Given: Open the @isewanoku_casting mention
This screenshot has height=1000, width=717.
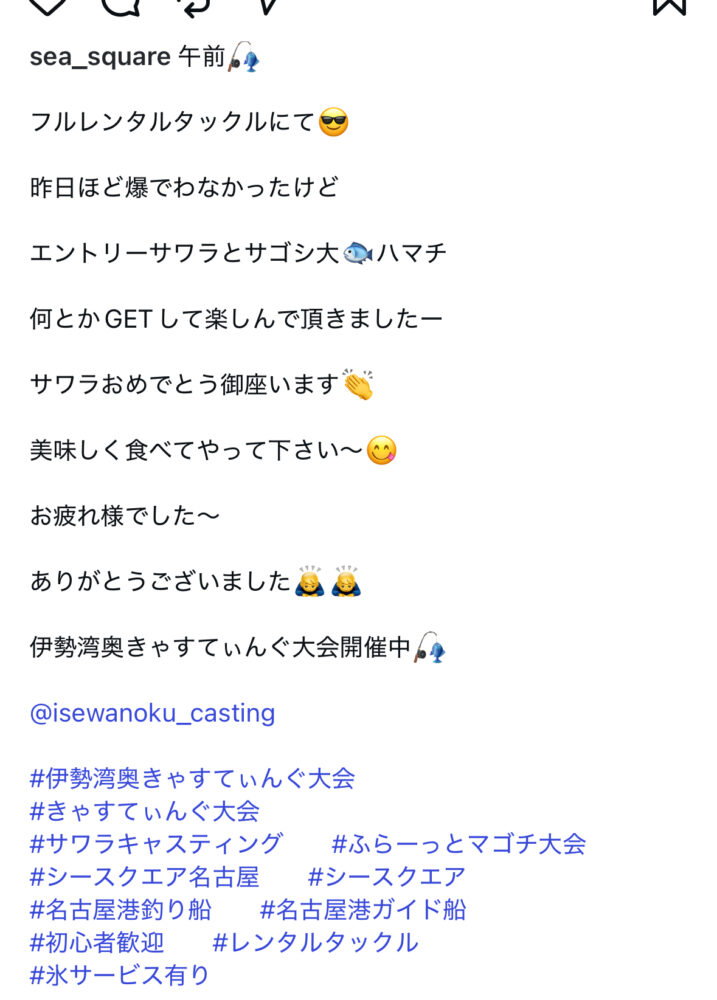Looking at the screenshot, I should coord(152,713).
